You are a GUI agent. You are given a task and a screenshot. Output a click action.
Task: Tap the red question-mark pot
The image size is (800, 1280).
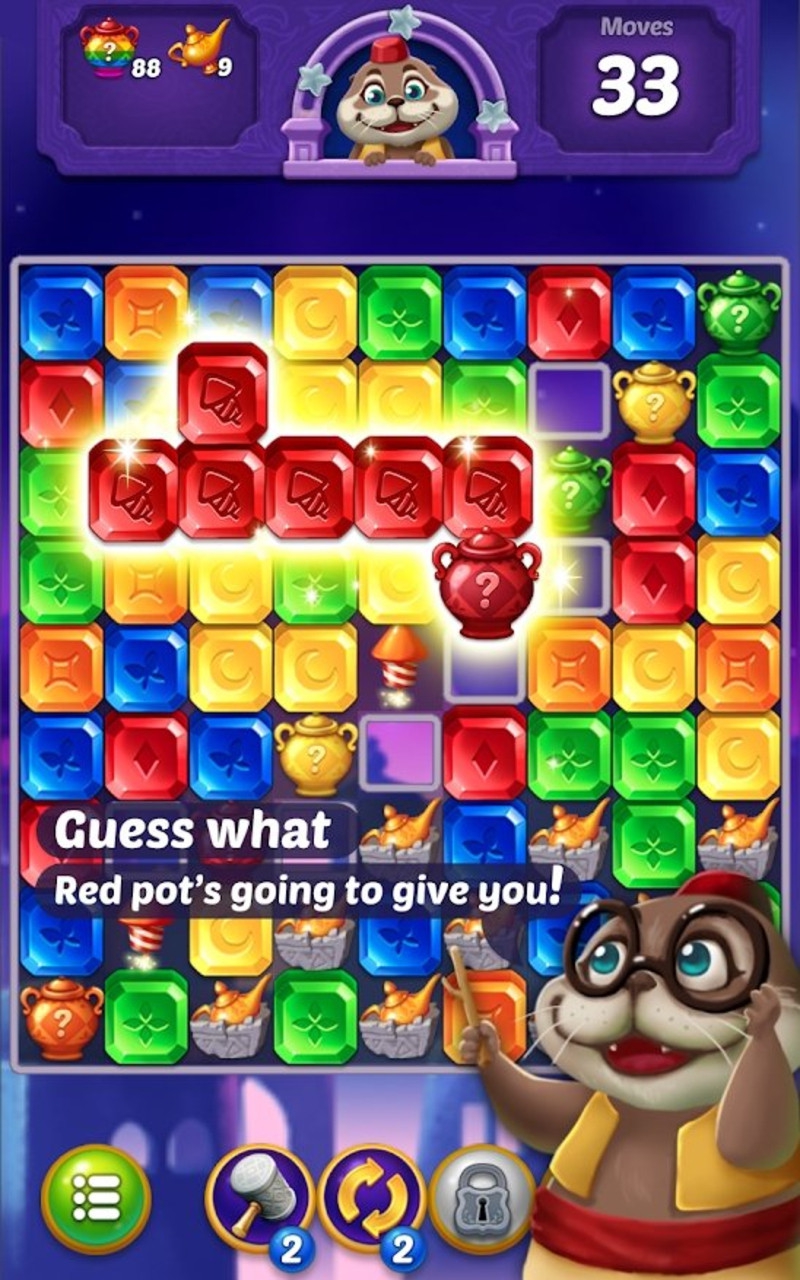(x=486, y=583)
